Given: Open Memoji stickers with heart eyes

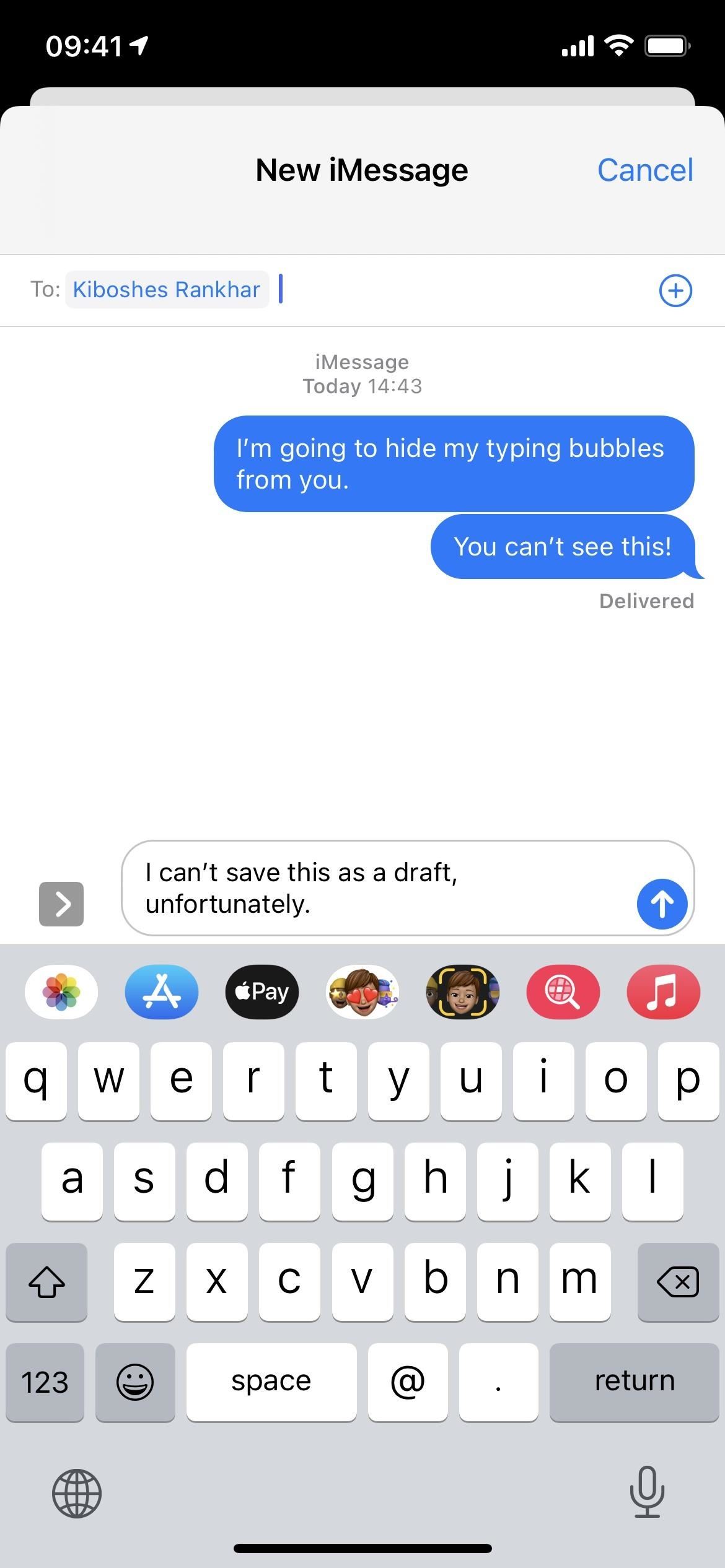Looking at the screenshot, I should [362, 992].
